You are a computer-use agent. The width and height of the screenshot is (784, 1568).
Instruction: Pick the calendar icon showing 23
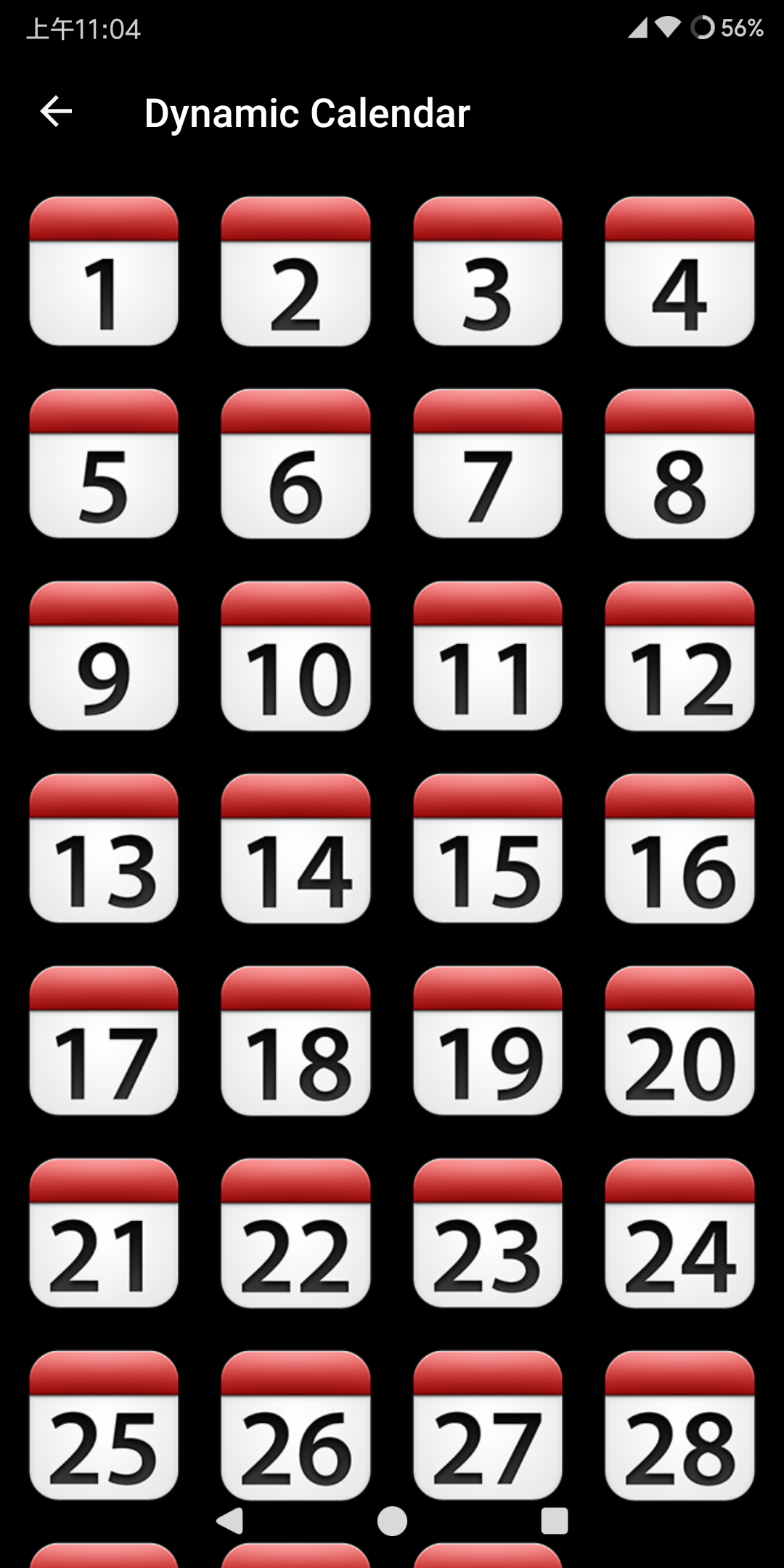(487, 1233)
